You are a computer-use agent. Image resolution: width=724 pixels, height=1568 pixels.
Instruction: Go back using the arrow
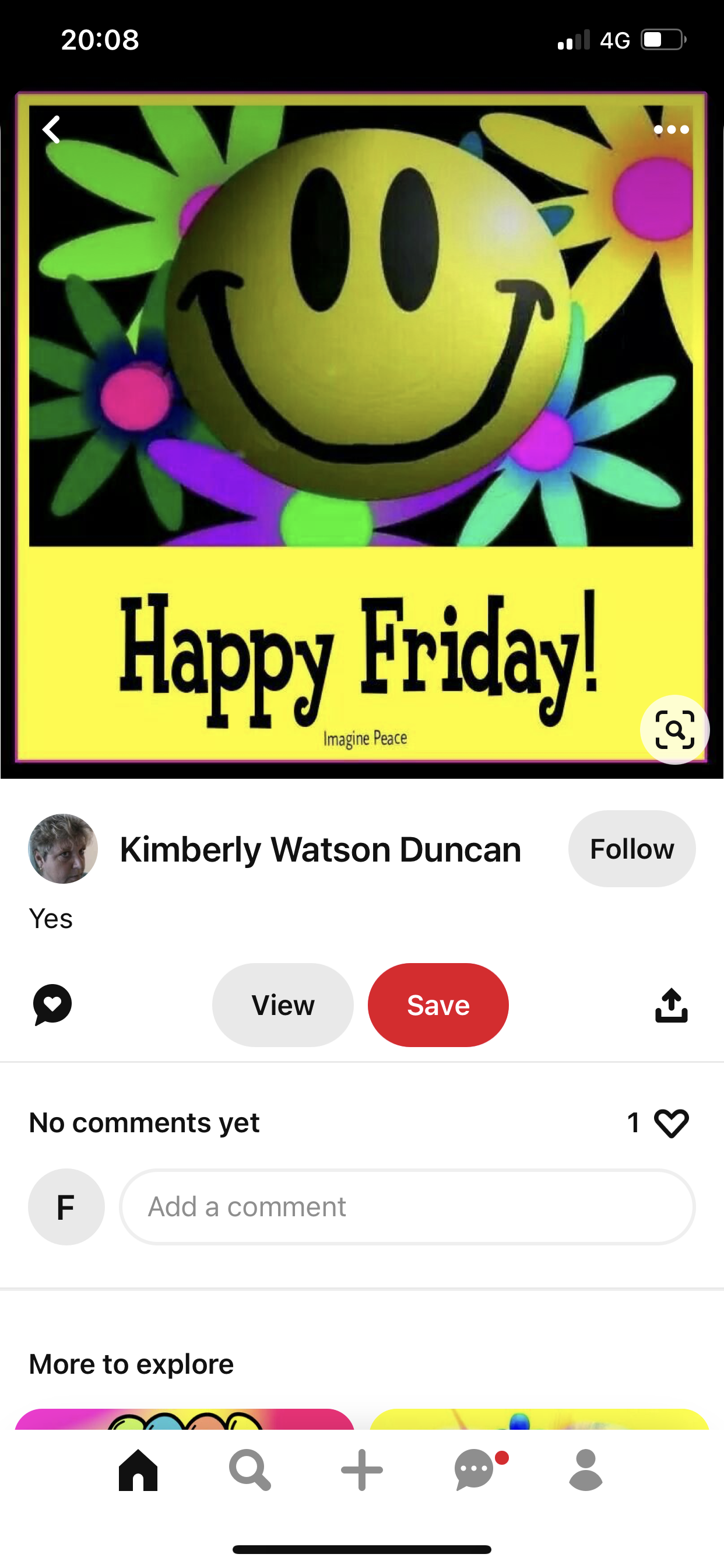click(52, 129)
